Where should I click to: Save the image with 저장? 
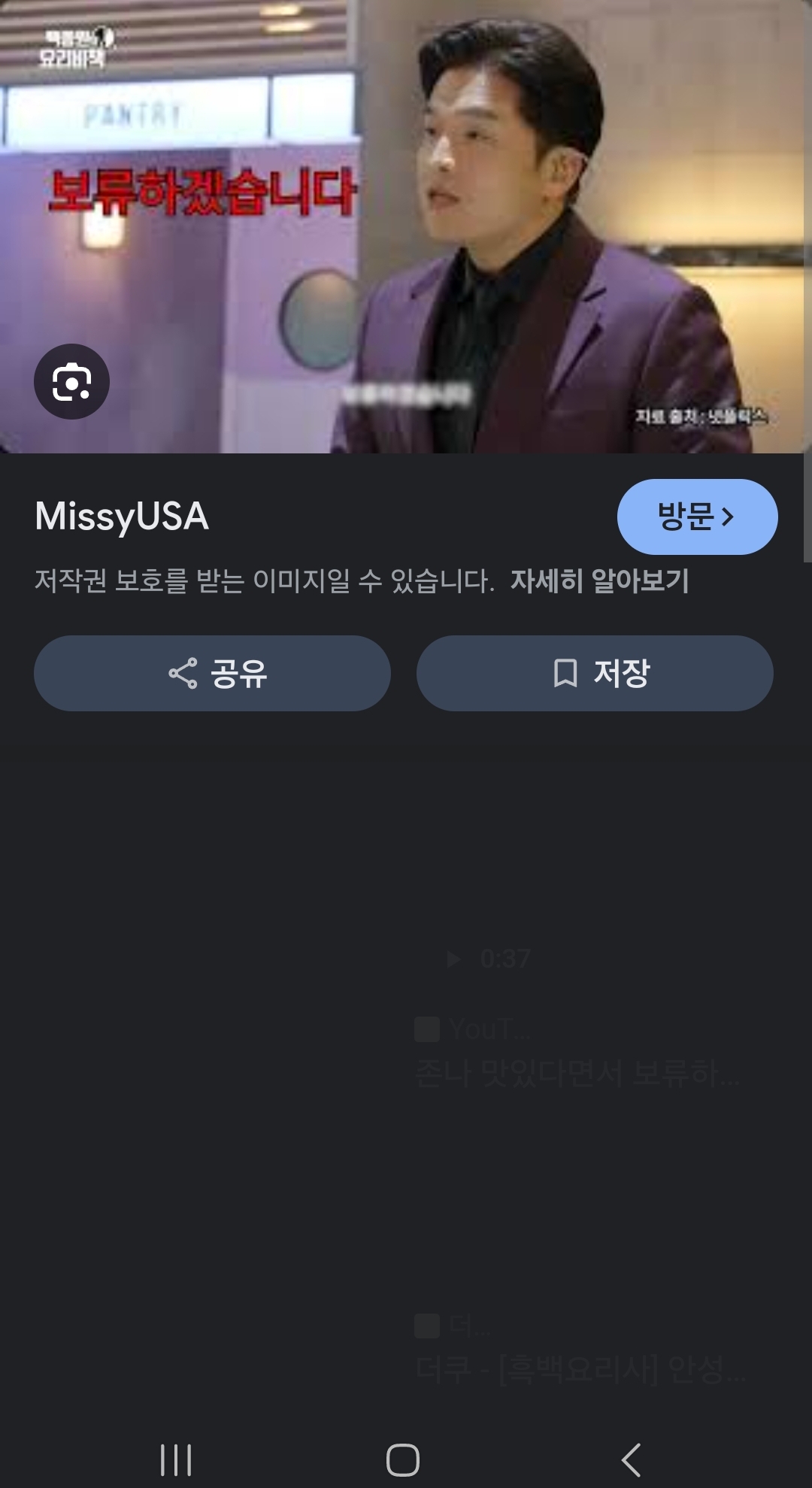pyautogui.click(x=595, y=673)
